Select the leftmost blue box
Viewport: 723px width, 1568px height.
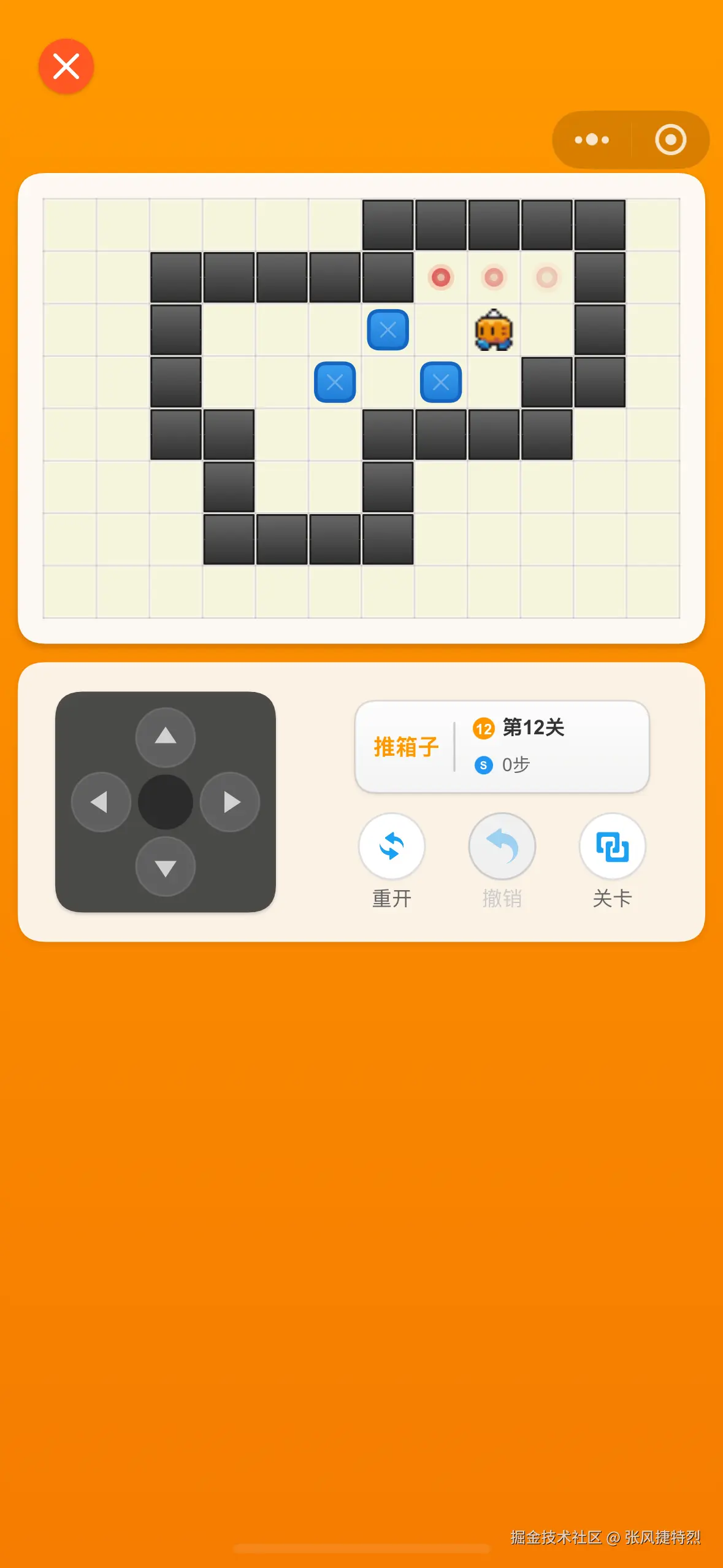coord(334,383)
